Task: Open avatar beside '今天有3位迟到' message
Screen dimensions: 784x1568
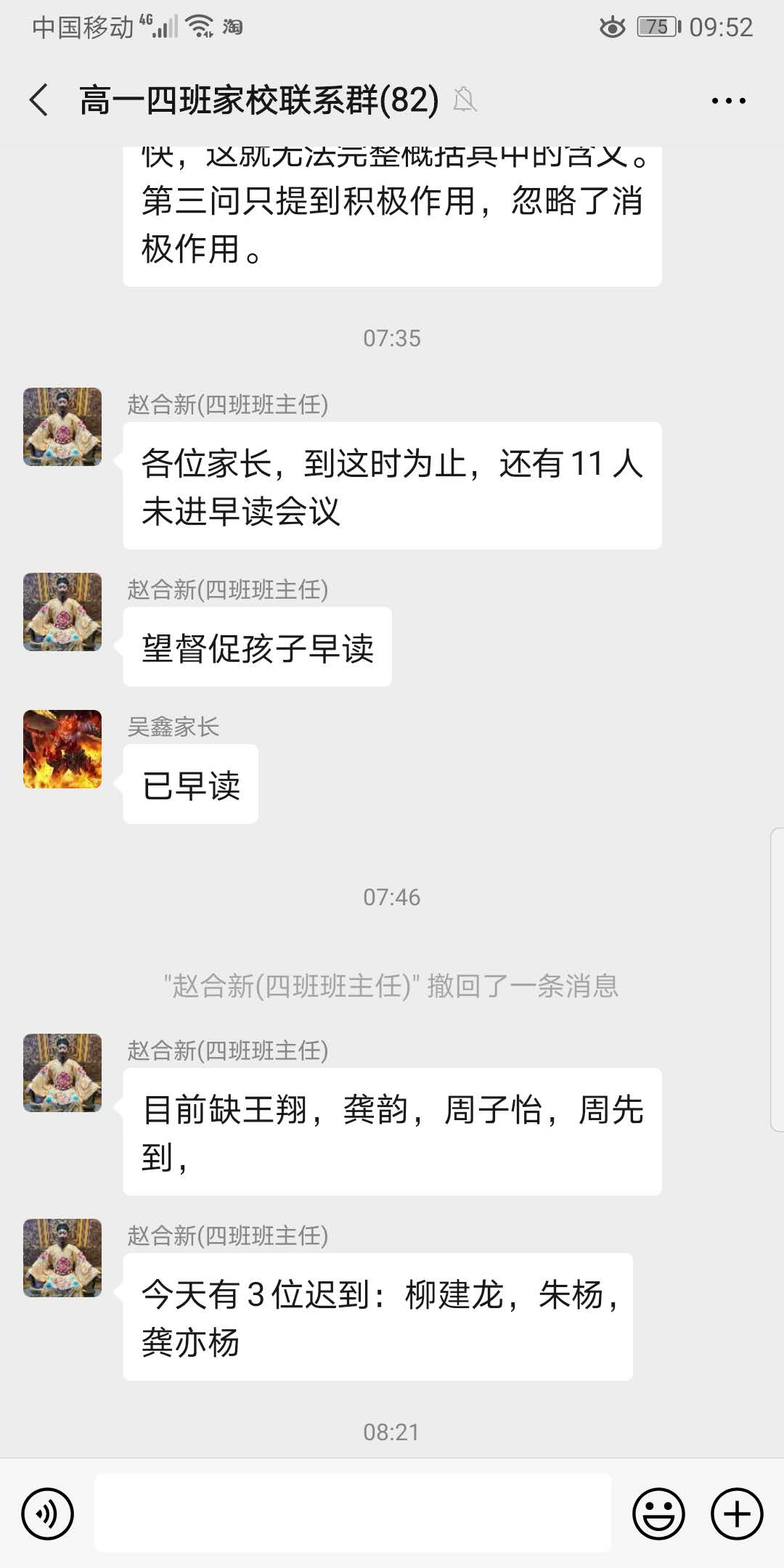Action: (x=62, y=1258)
